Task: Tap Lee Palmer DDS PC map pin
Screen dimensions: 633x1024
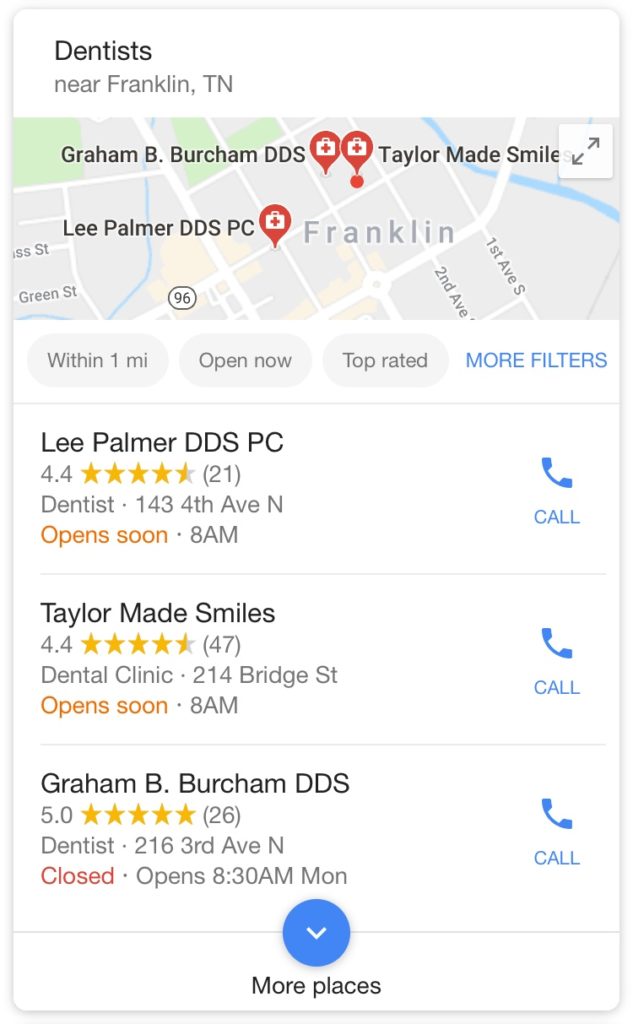Action: coord(275,223)
